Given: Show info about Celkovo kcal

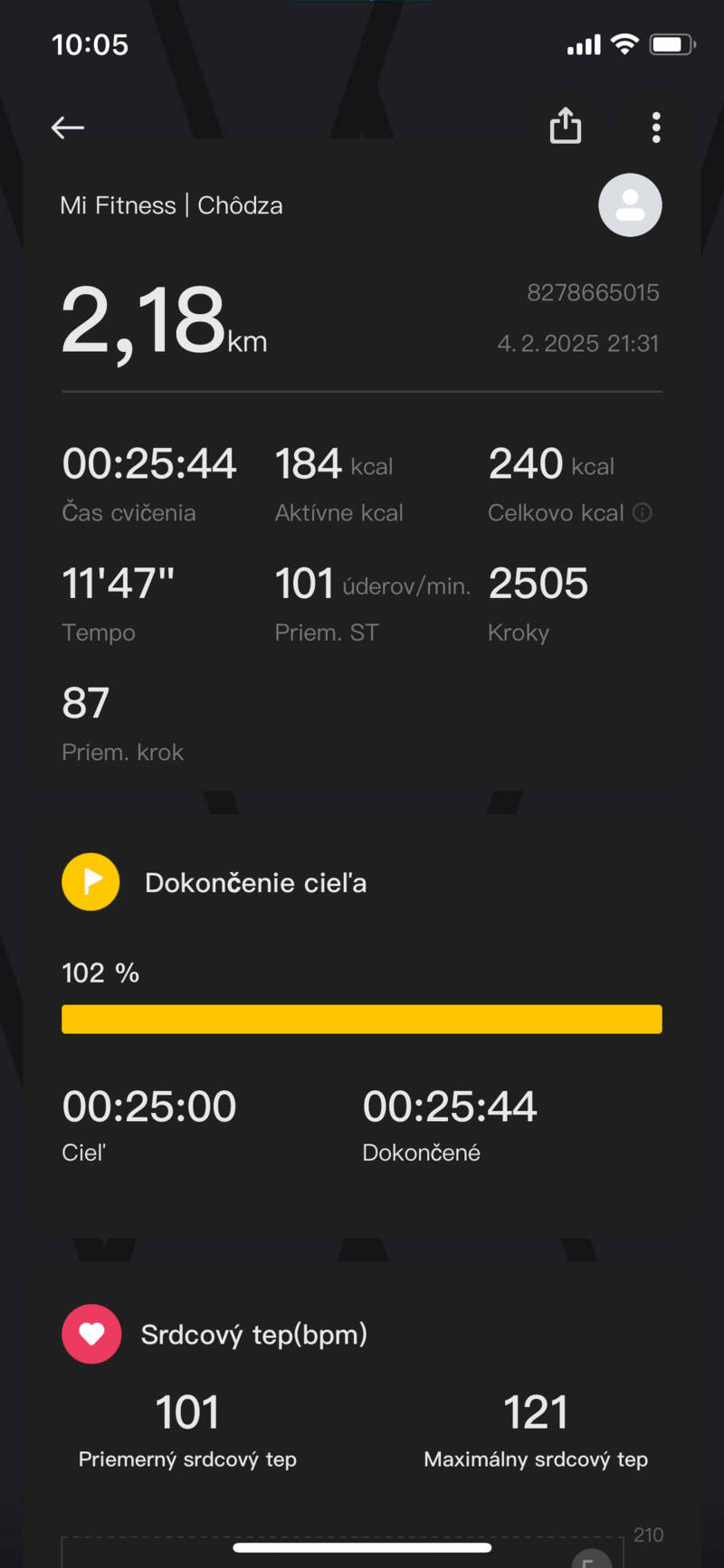Looking at the screenshot, I should [x=643, y=513].
